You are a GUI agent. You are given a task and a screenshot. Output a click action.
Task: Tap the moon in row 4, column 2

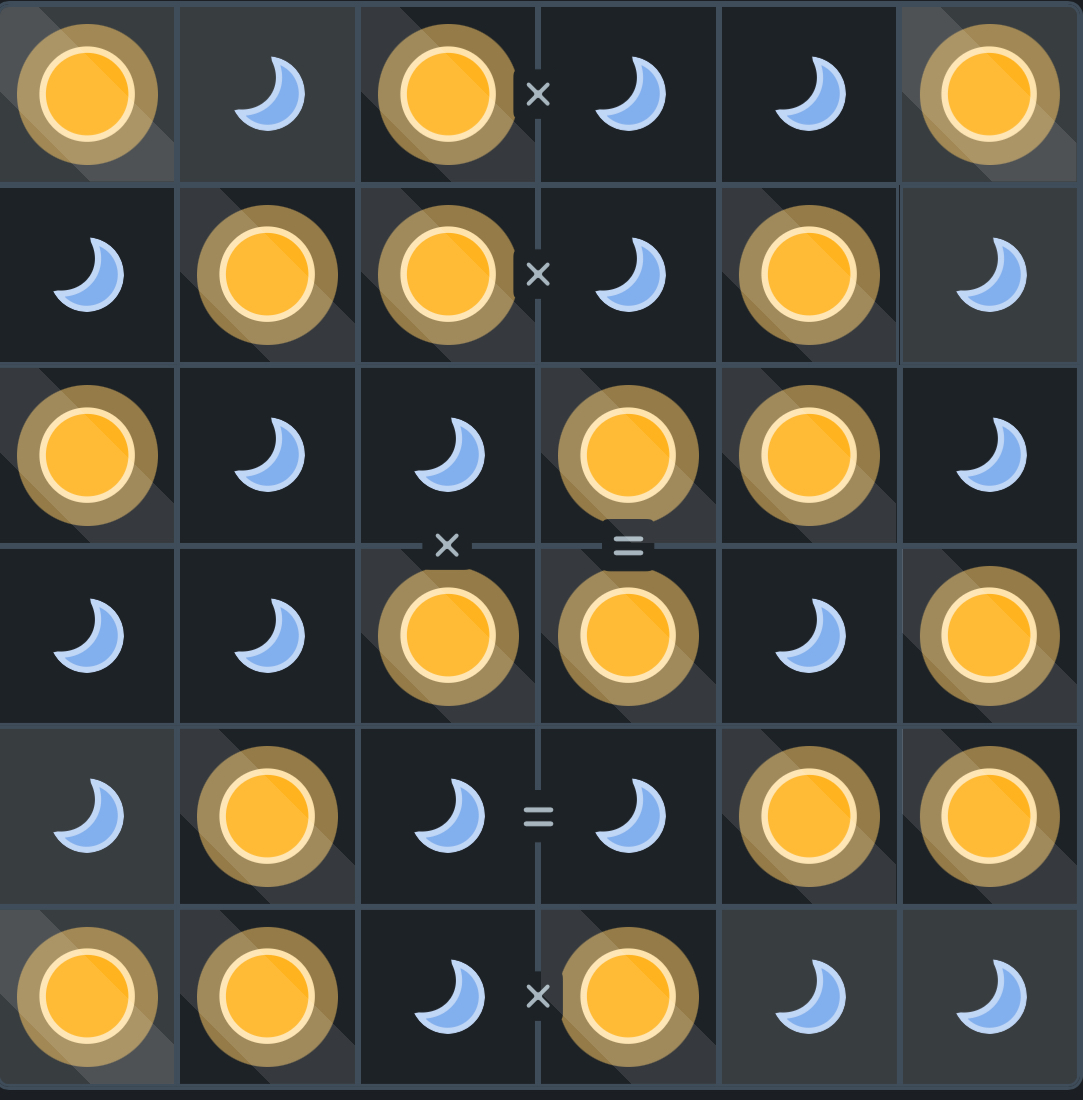[x=268, y=636]
